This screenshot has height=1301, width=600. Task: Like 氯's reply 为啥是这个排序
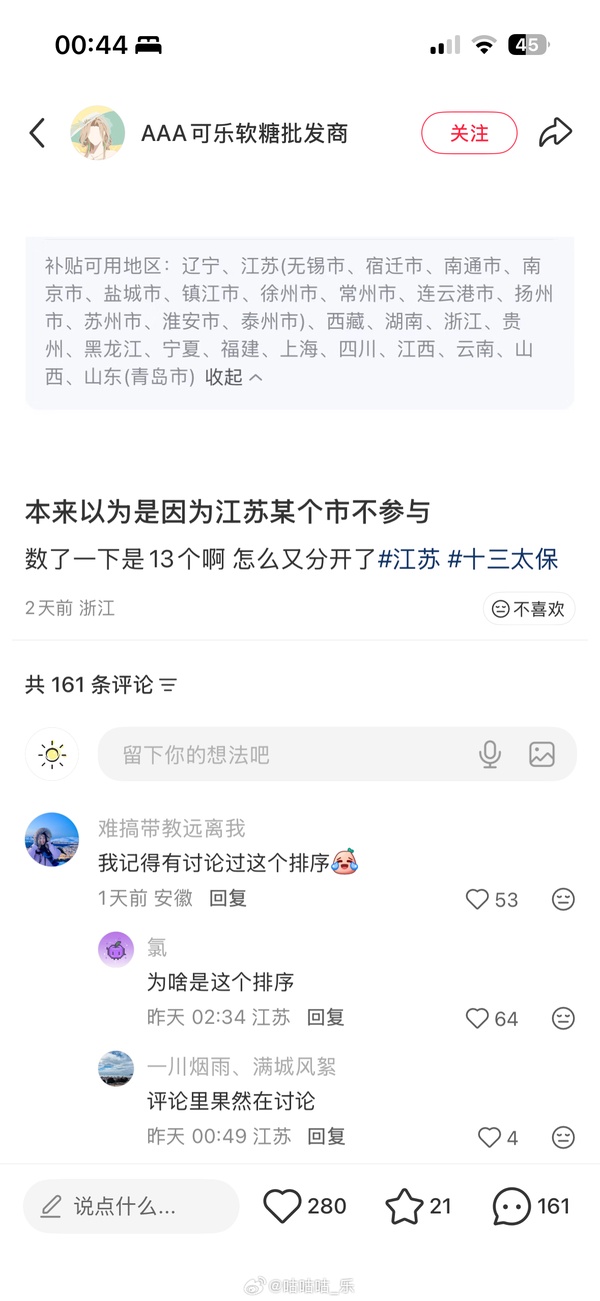[x=478, y=1018]
